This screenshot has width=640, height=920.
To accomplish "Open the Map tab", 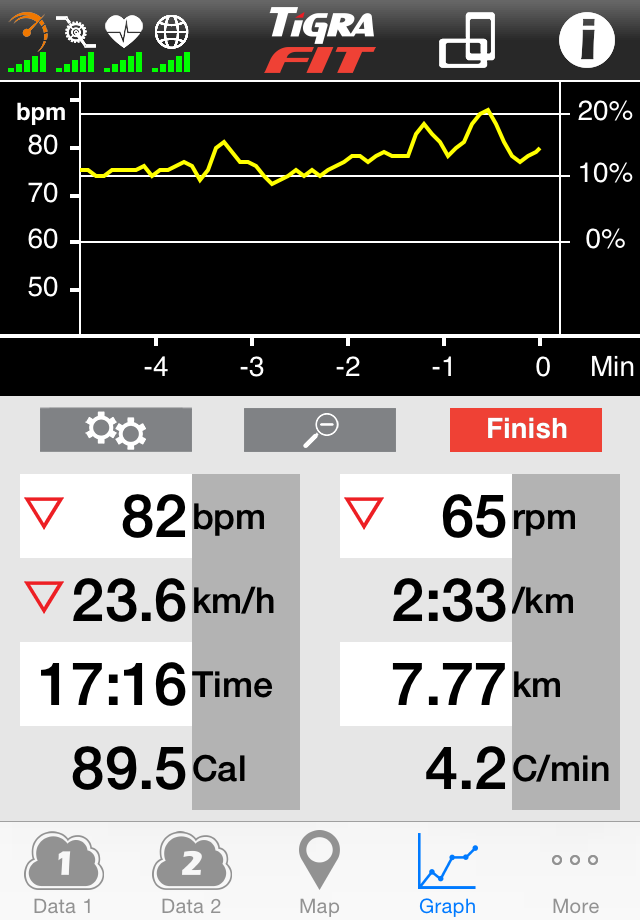I will (319, 872).
